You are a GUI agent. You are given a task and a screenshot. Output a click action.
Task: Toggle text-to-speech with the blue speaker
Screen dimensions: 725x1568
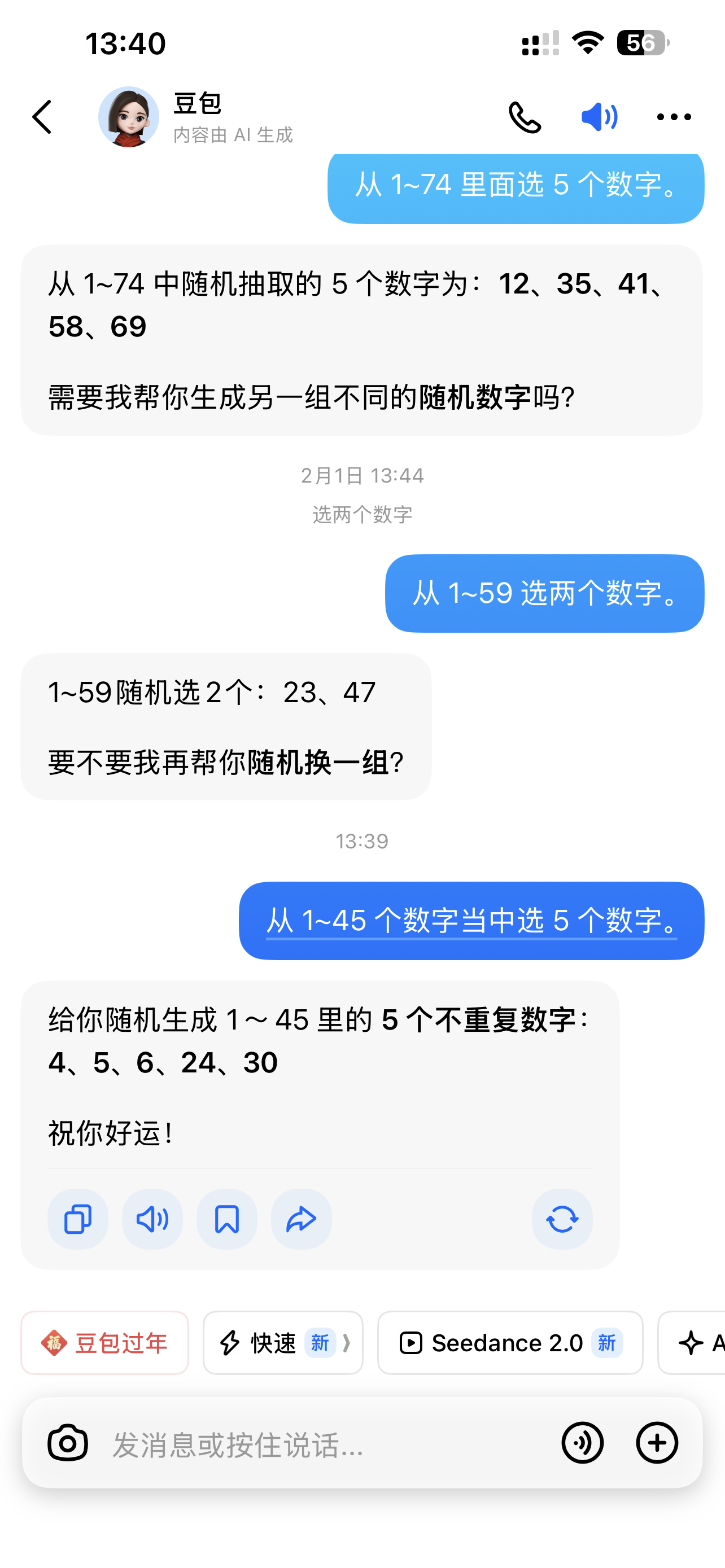tap(600, 116)
